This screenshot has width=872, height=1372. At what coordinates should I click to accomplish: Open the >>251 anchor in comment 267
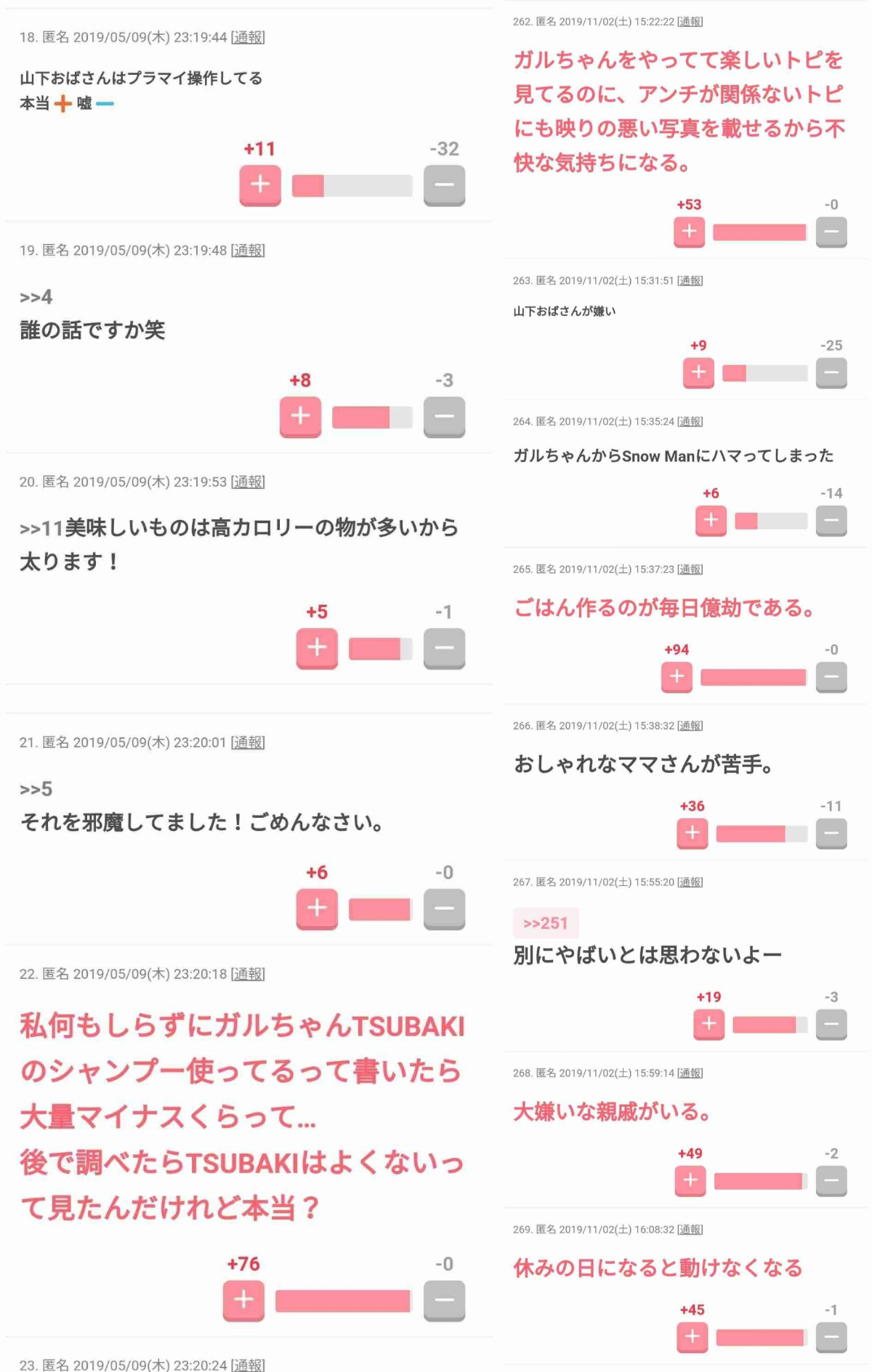546,923
